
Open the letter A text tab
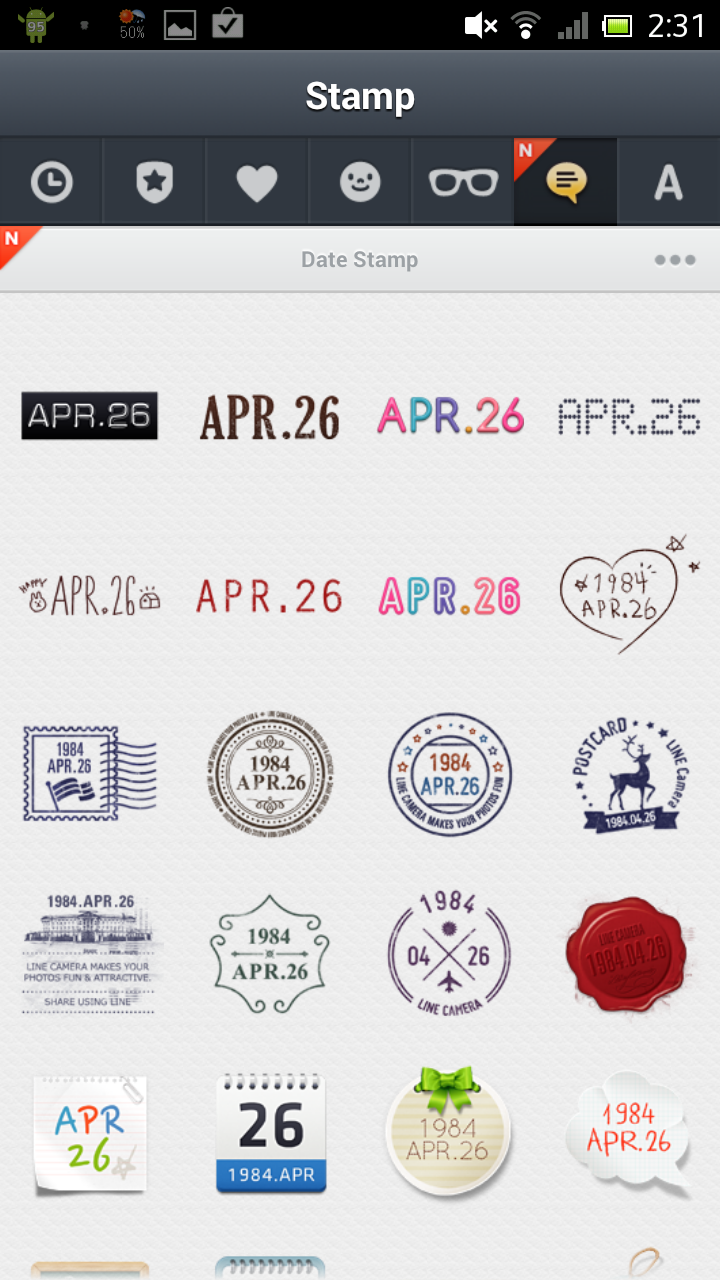(x=668, y=183)
